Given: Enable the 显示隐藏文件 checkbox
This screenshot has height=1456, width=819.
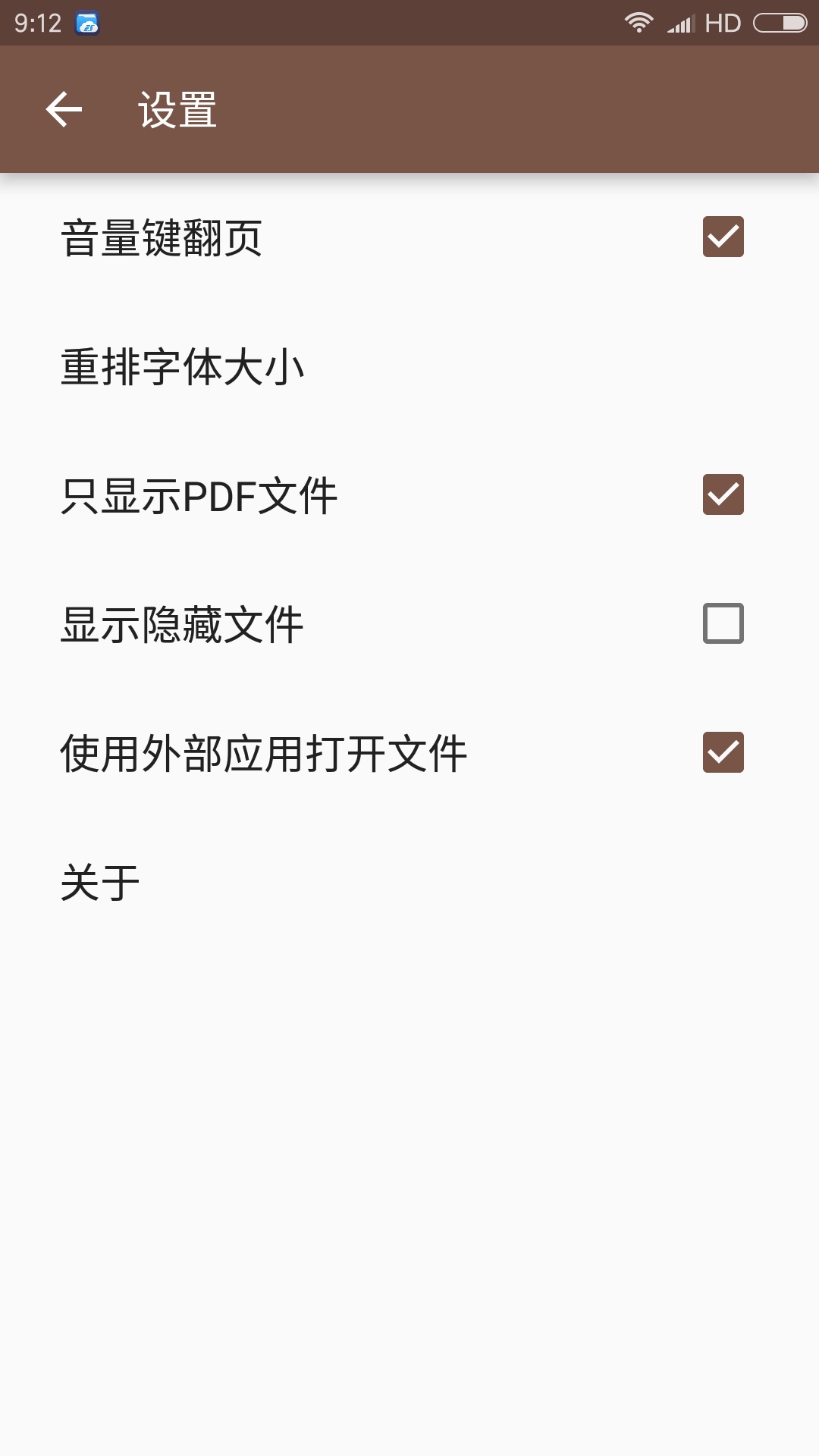Looking at the screenshot, I should tap(723, 623).
